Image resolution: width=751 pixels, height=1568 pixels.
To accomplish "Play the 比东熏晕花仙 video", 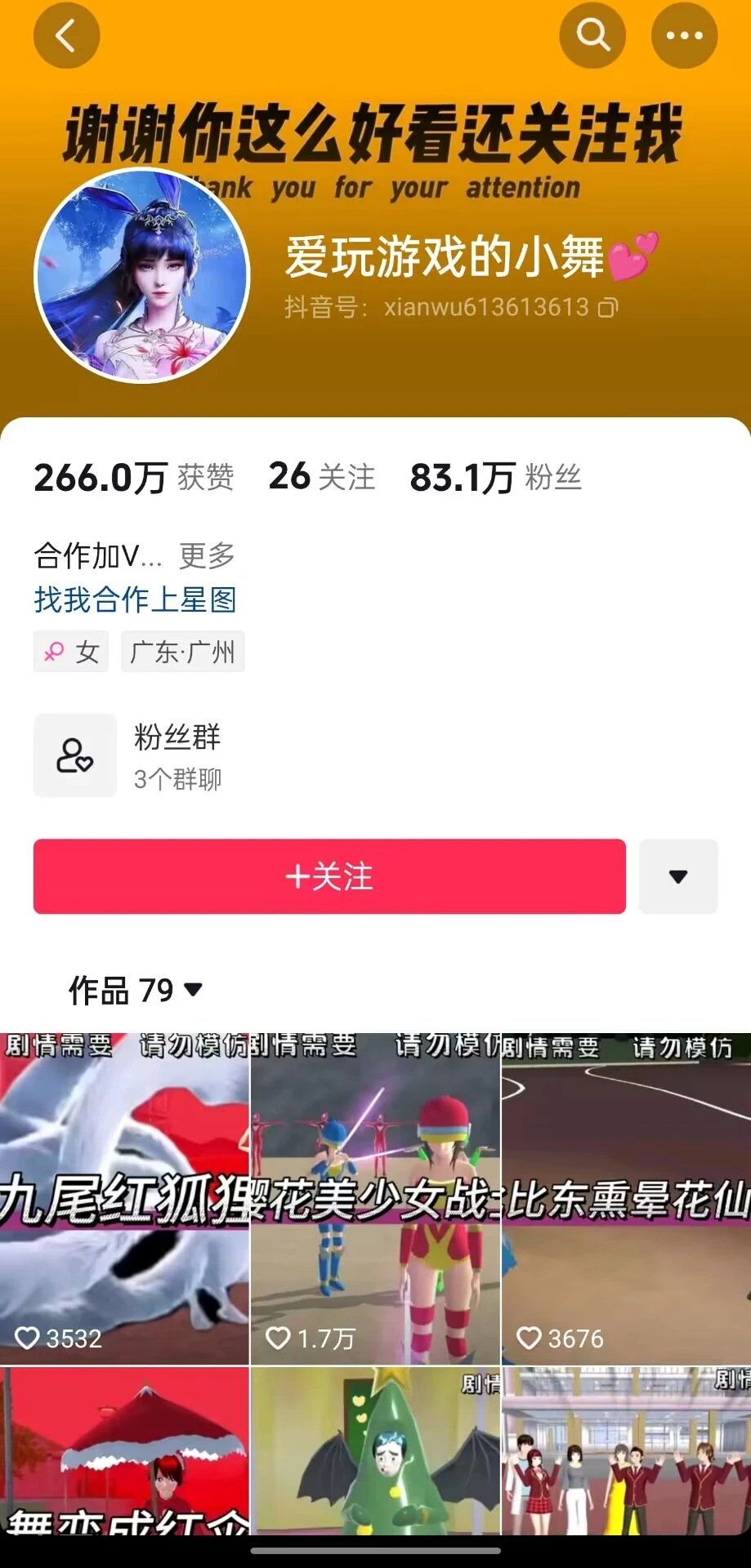I will [626, 1200].
